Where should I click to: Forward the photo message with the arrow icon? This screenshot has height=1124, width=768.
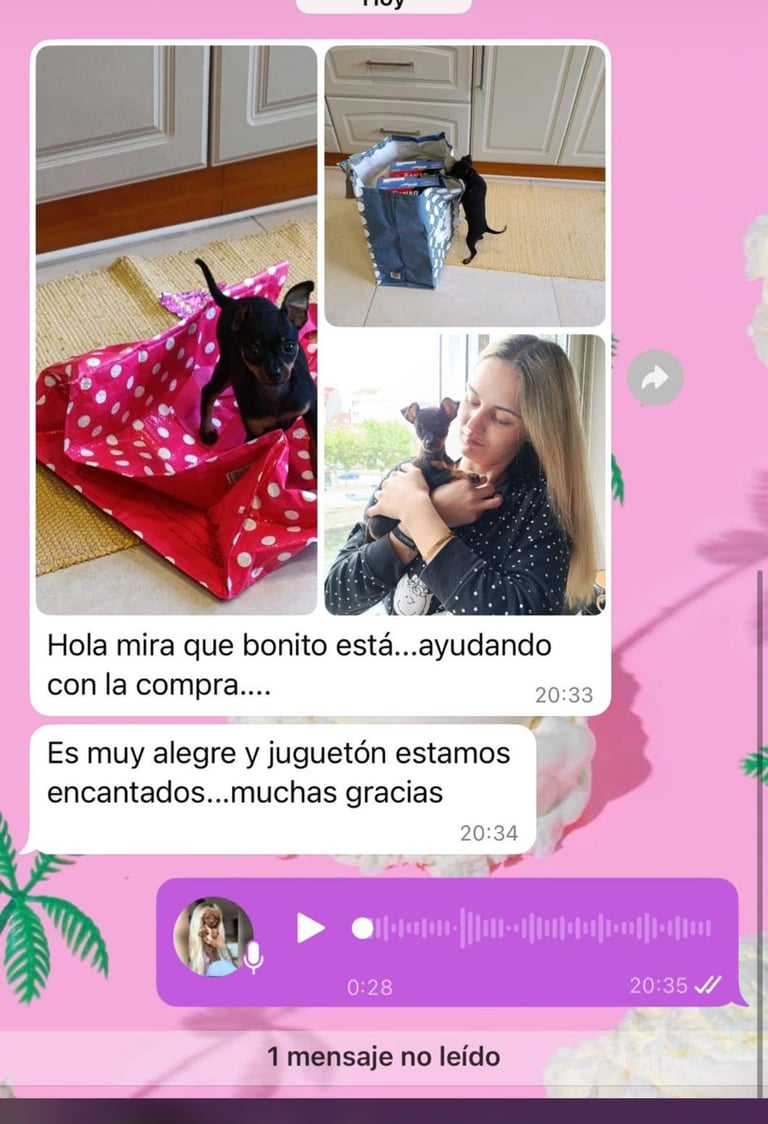click(655, 378)
